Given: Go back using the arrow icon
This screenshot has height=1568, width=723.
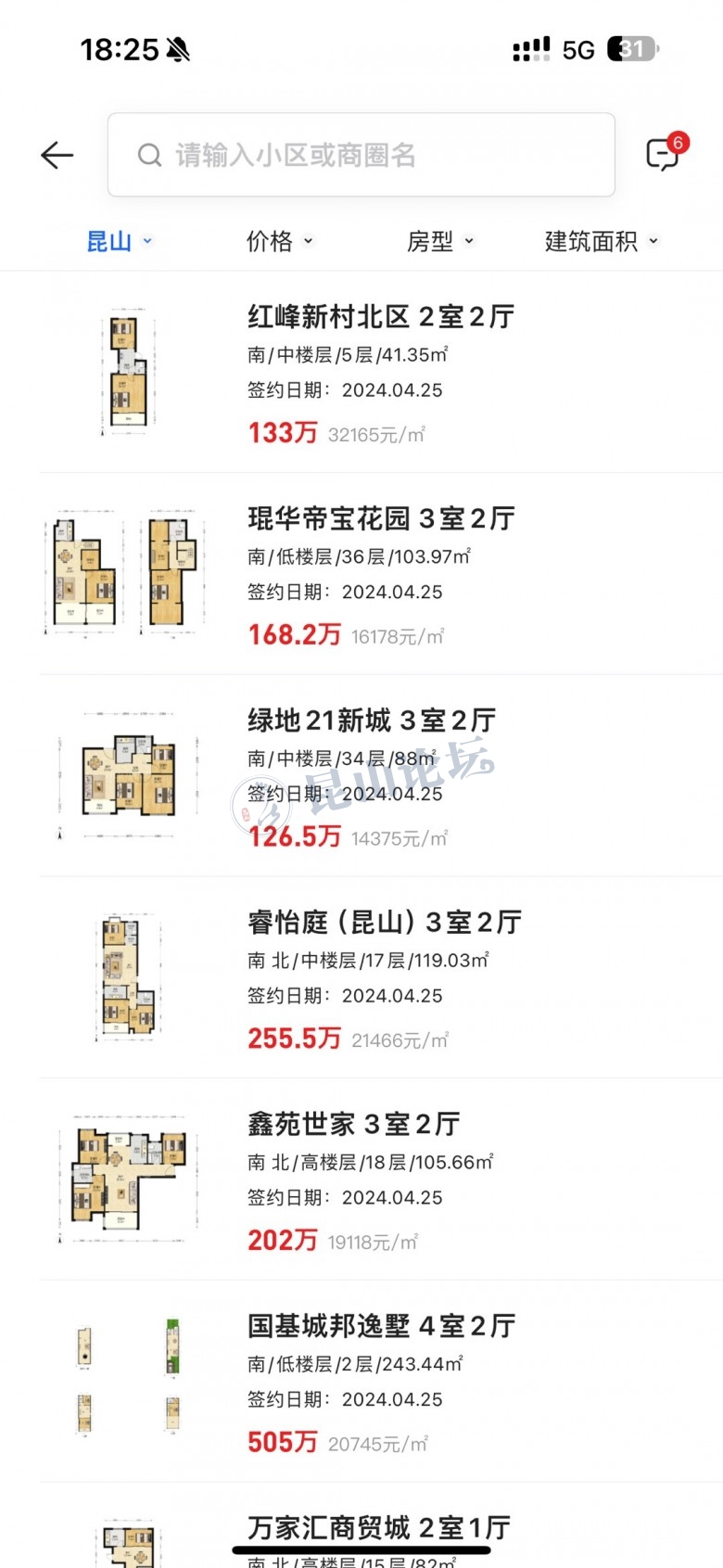Looking at the screenshot, I should (57, 155).
